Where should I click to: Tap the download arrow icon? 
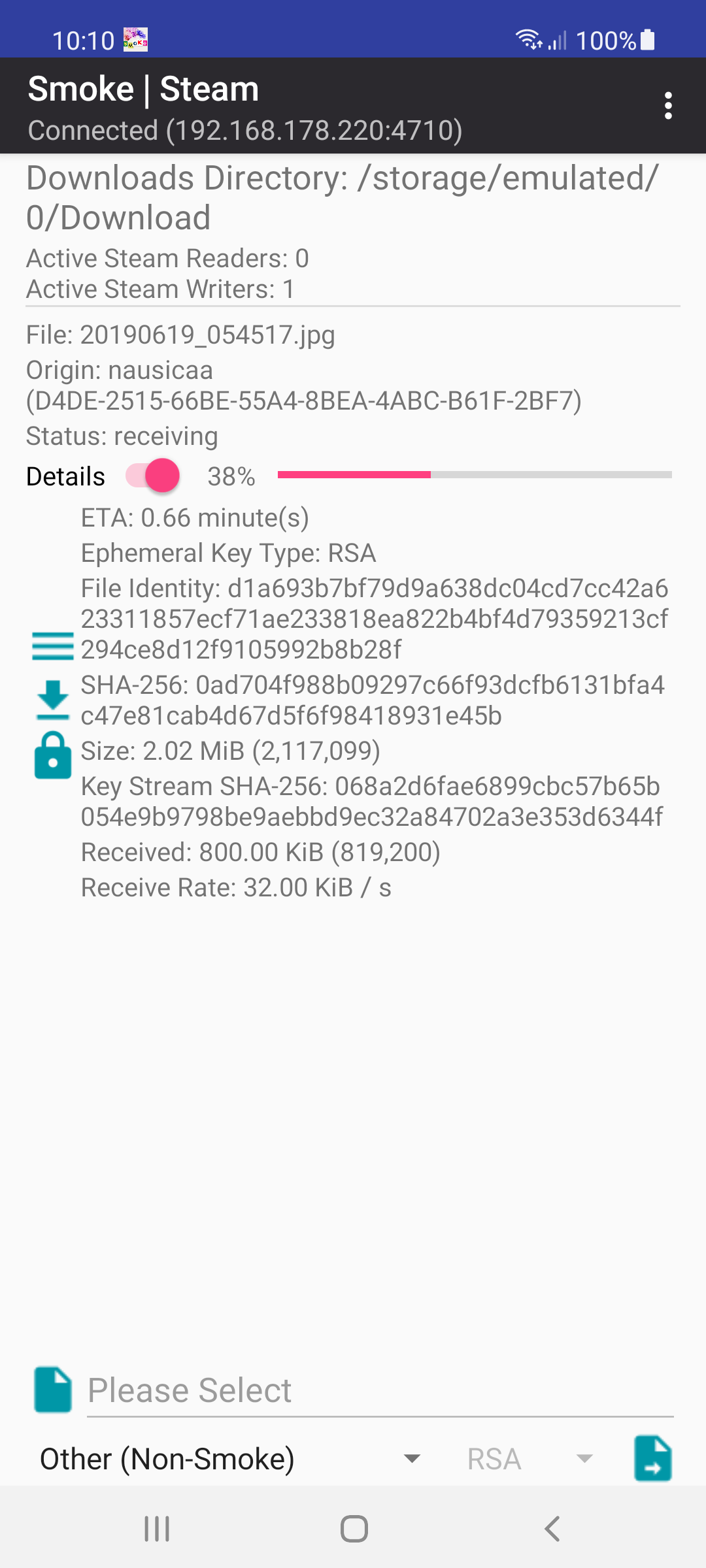tap(53, 699)
